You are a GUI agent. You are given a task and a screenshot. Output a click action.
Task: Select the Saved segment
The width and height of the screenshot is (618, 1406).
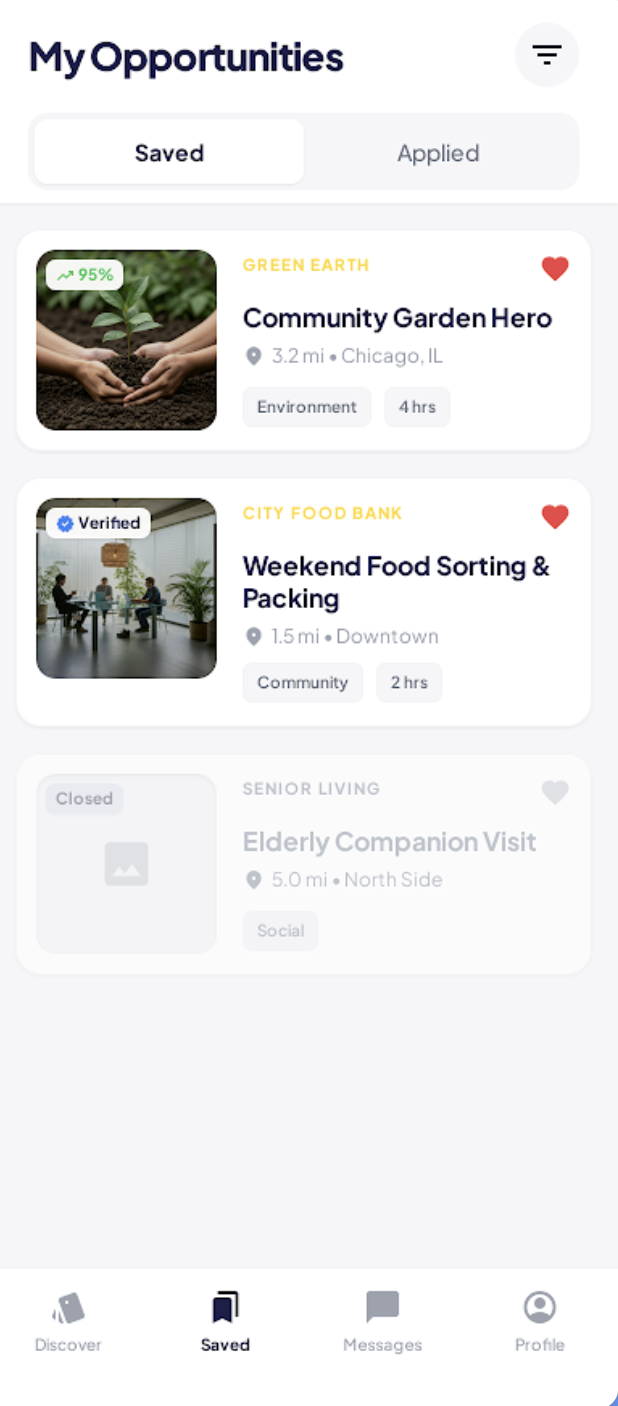click(169, 153)
